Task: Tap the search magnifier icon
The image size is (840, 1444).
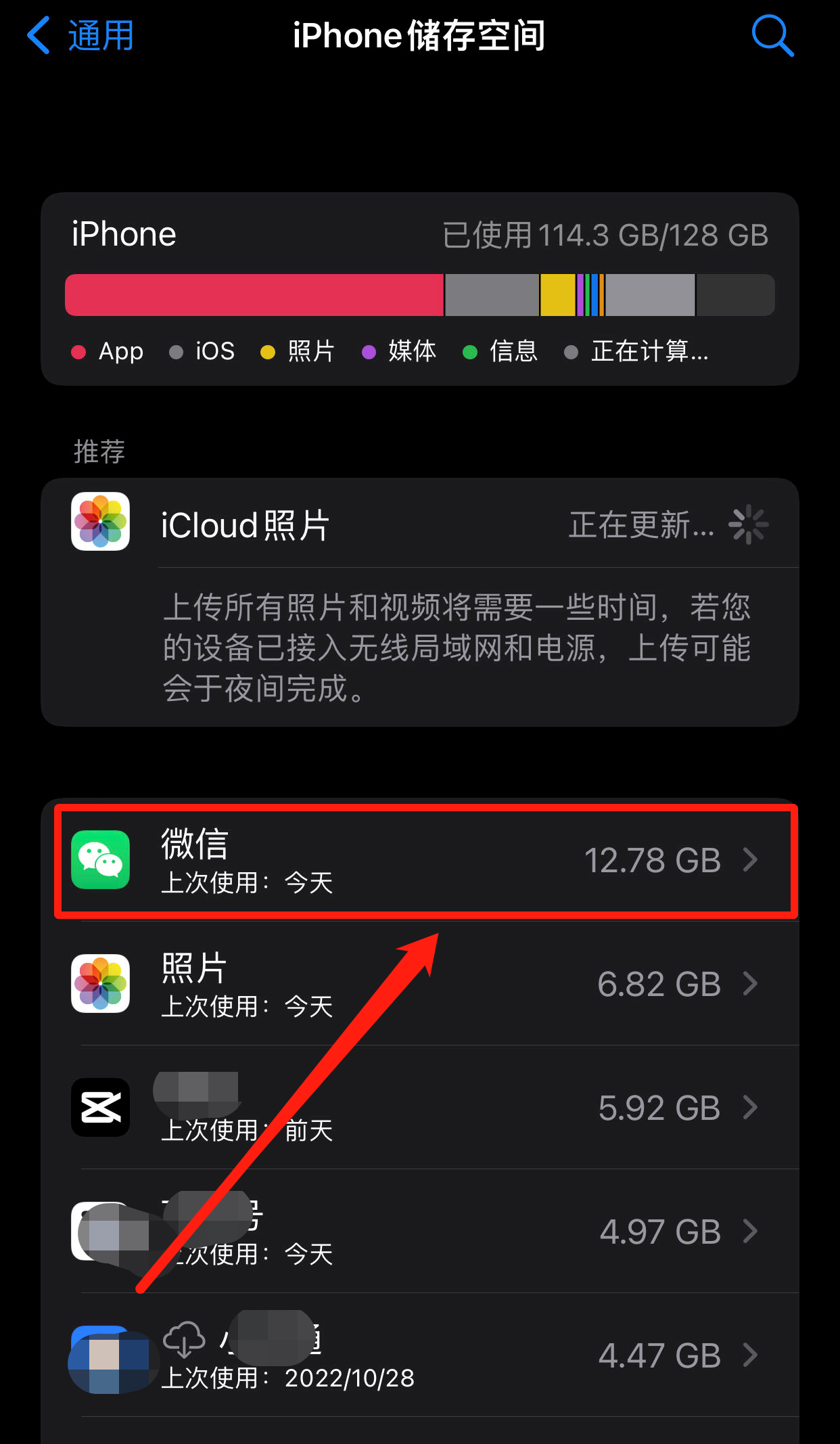Action: tap(772, 35)
